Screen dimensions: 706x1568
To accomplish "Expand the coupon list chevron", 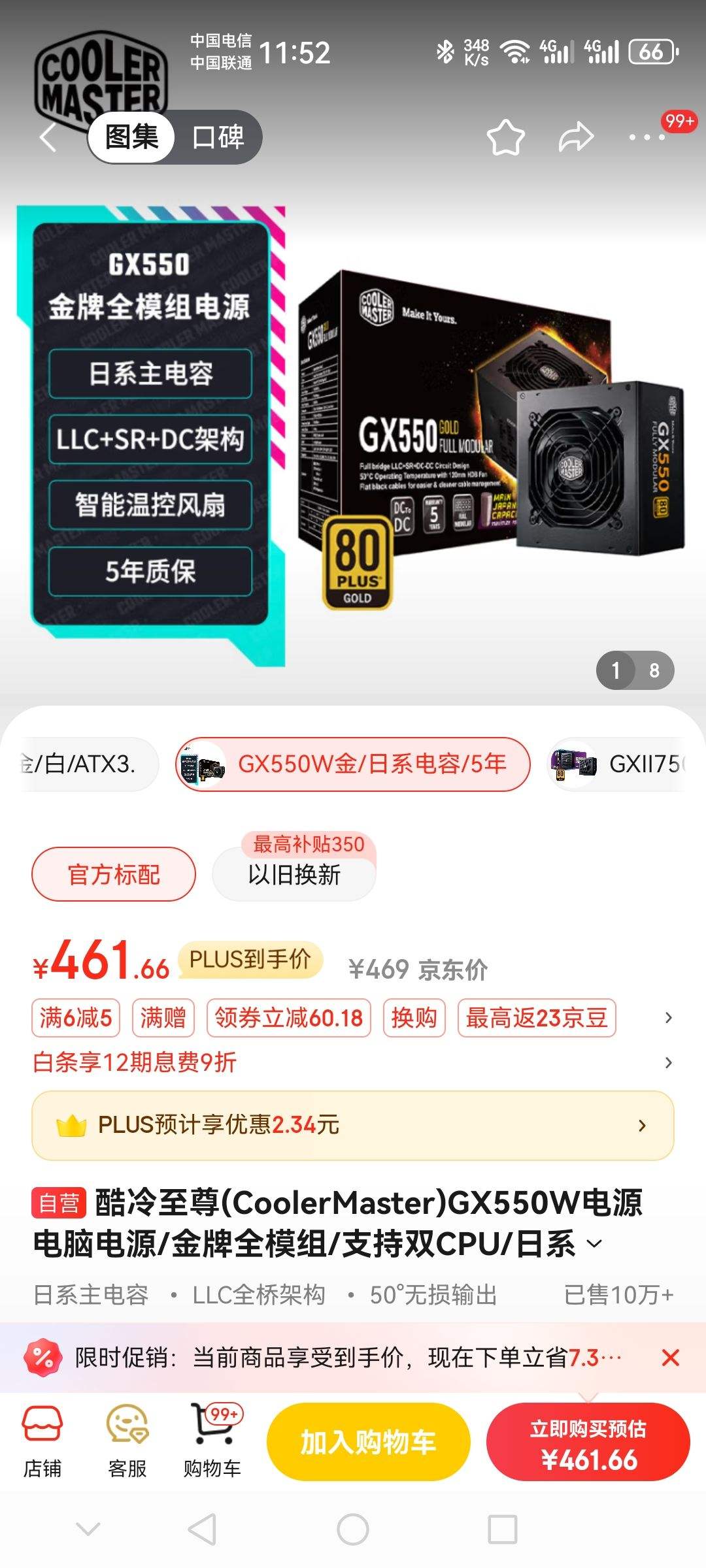I will [667, 1018].
